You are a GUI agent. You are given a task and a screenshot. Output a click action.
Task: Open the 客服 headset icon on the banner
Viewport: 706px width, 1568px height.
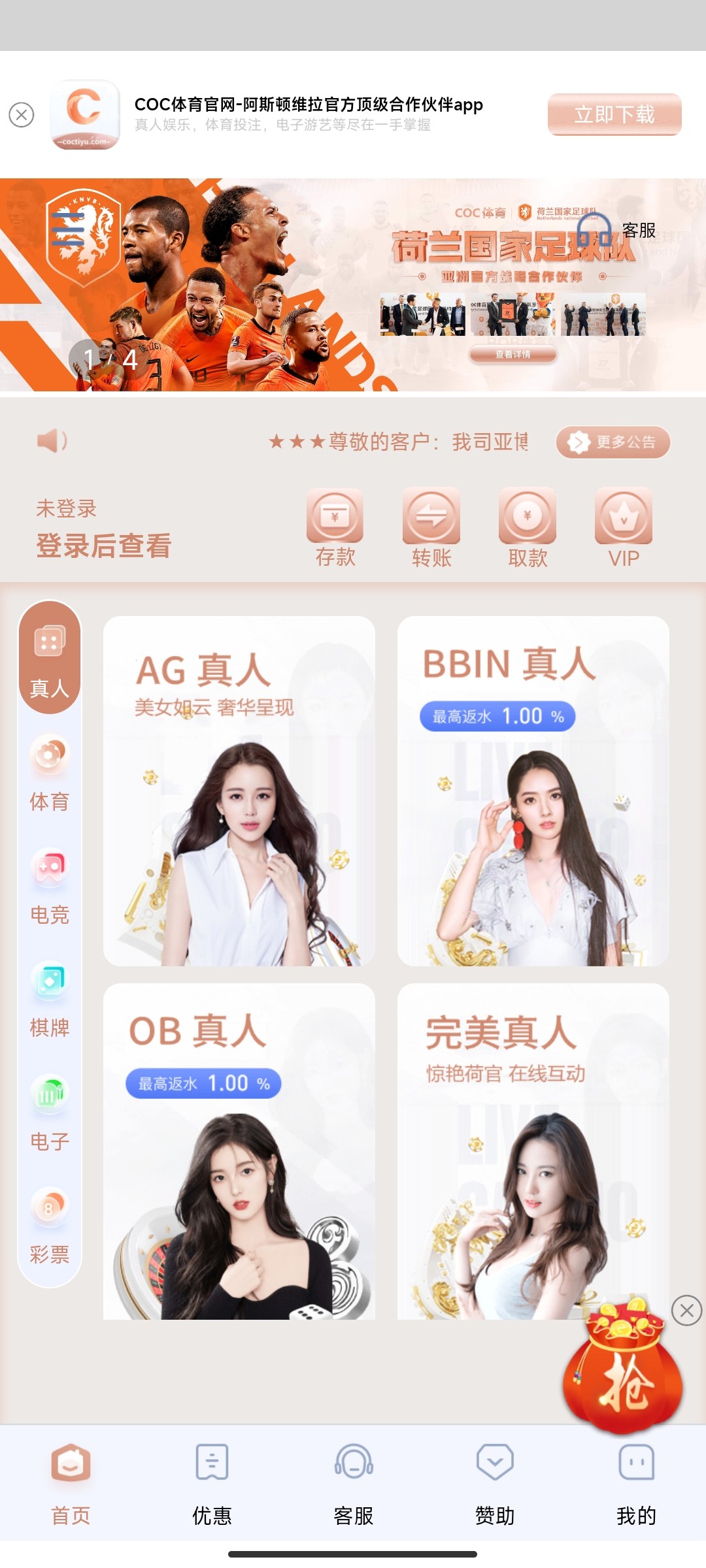click(594, 229)
